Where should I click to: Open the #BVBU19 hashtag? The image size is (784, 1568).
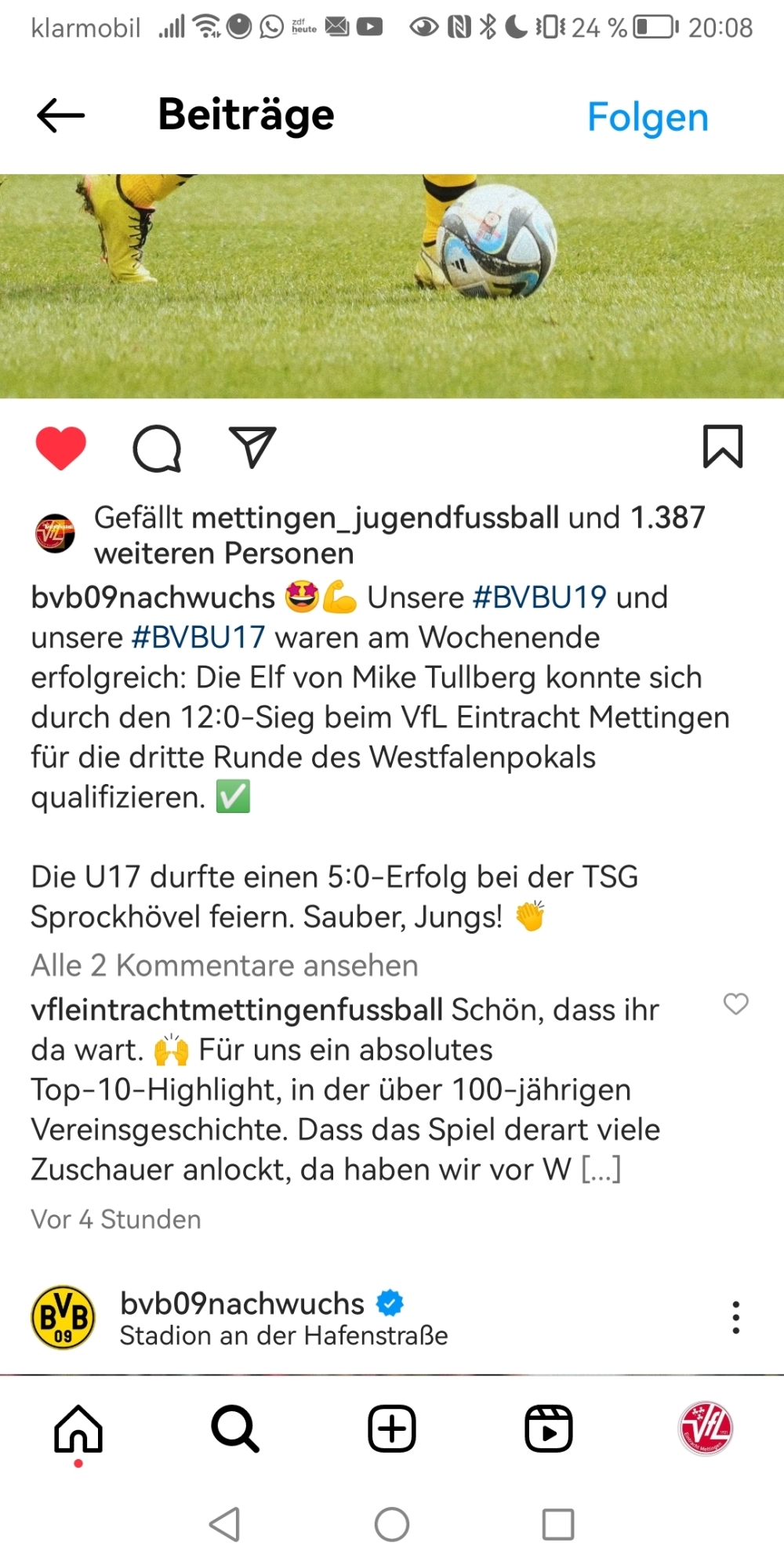(539, 597)
